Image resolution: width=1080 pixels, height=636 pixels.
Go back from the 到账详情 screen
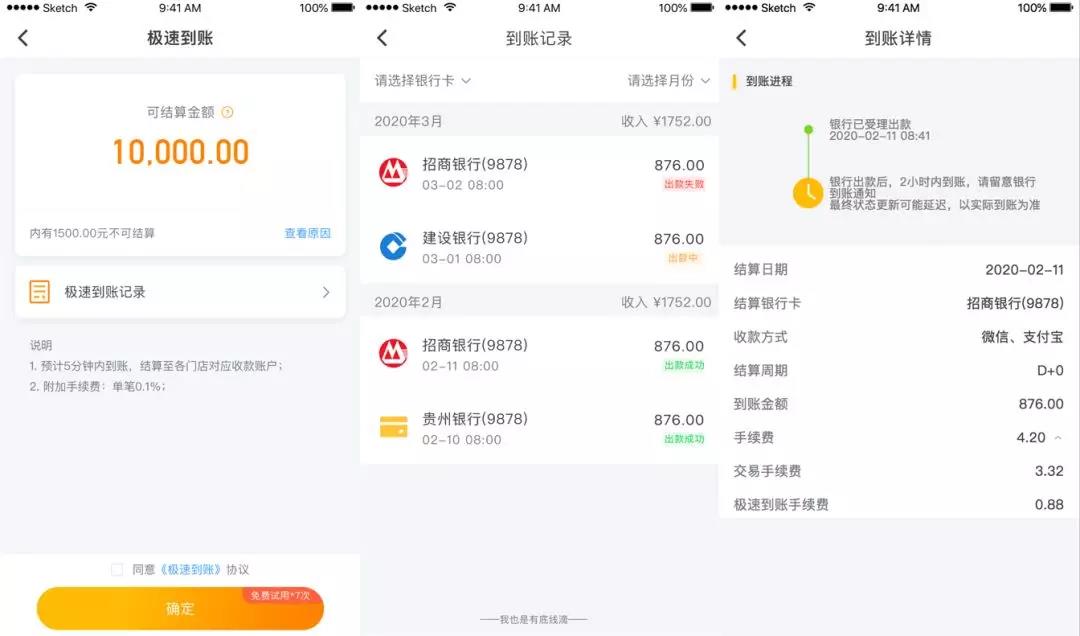741,38
